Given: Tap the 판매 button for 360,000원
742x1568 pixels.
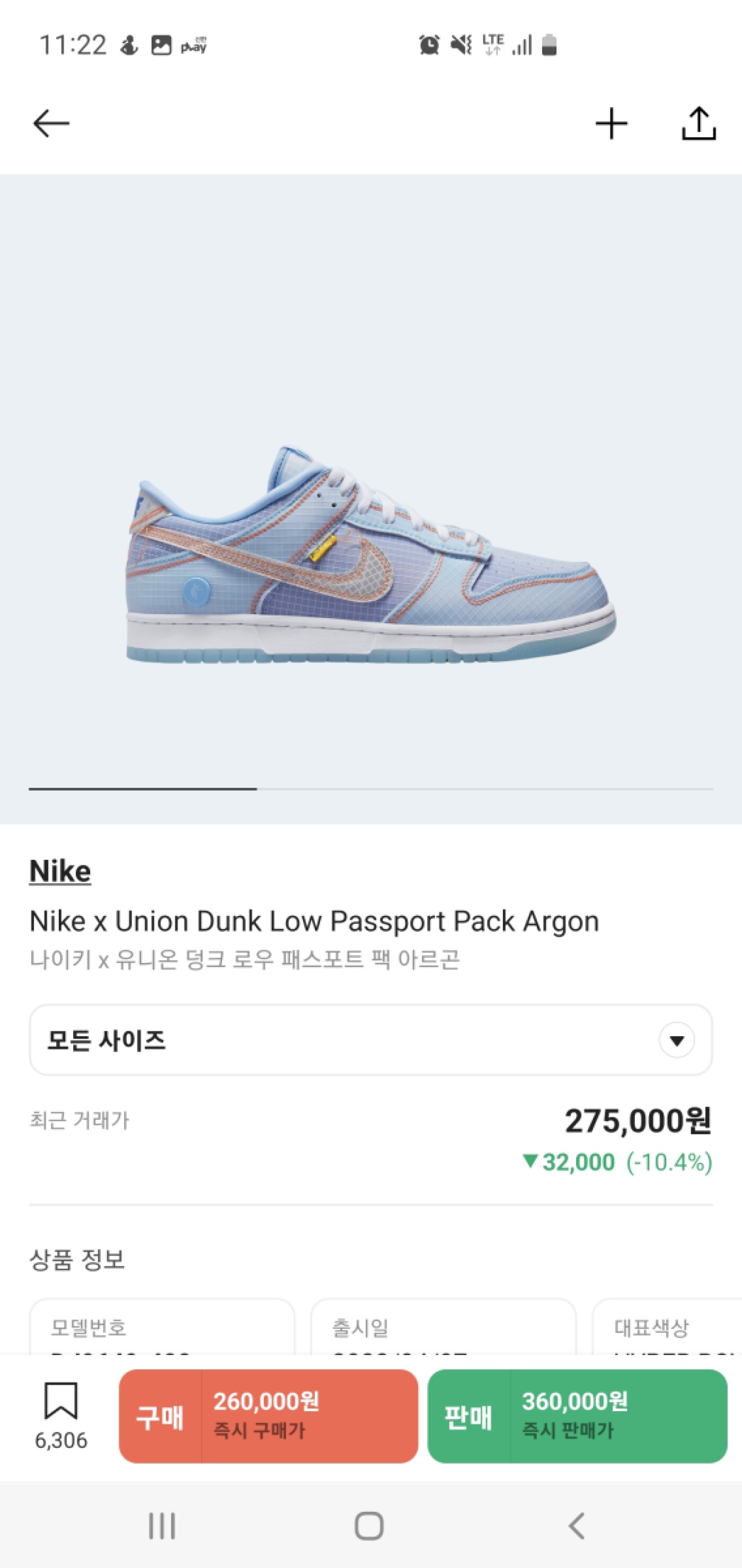Looking at the screenshot, I should point(577,1416).
